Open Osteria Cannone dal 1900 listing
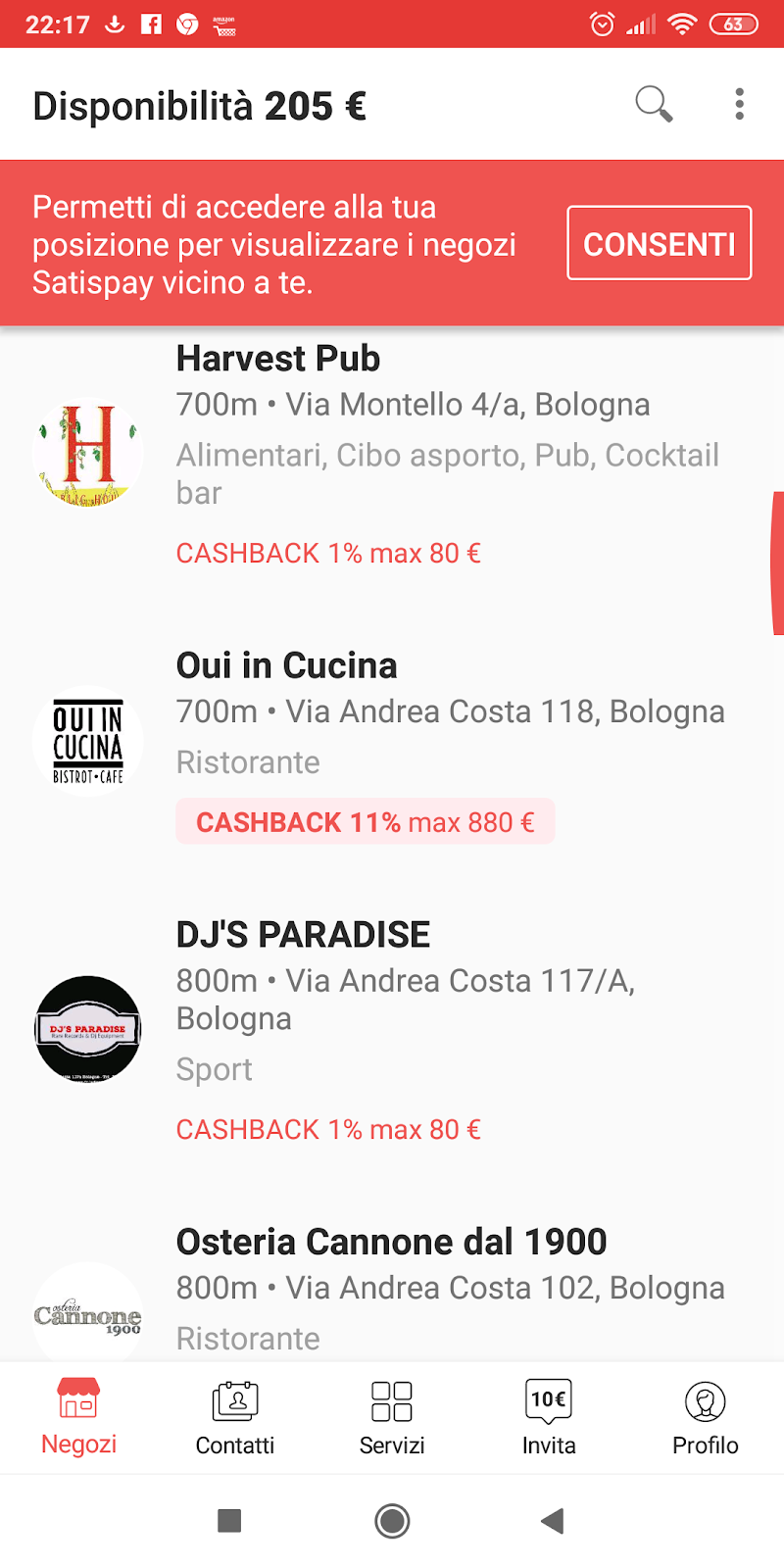This screenshot has height=1568, width=784. pyautogui.click(x=392, y=1289)
